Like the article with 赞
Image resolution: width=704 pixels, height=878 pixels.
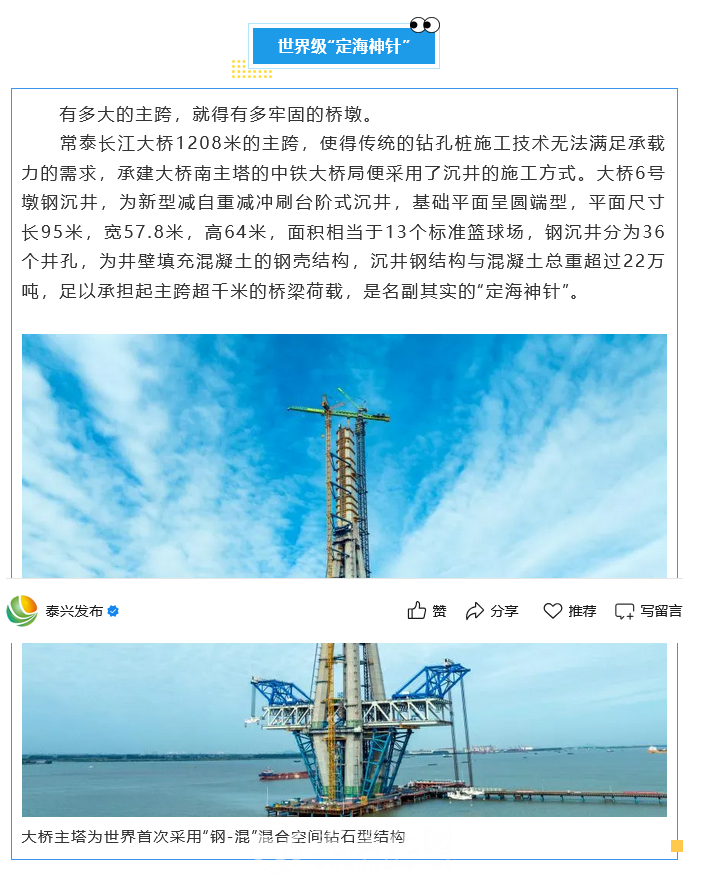(427, 611)
